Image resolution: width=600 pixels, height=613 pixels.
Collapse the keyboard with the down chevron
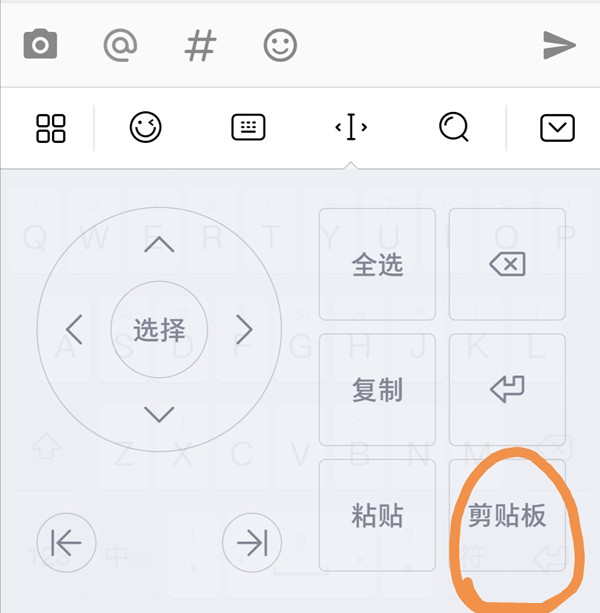tap(557, 127)
